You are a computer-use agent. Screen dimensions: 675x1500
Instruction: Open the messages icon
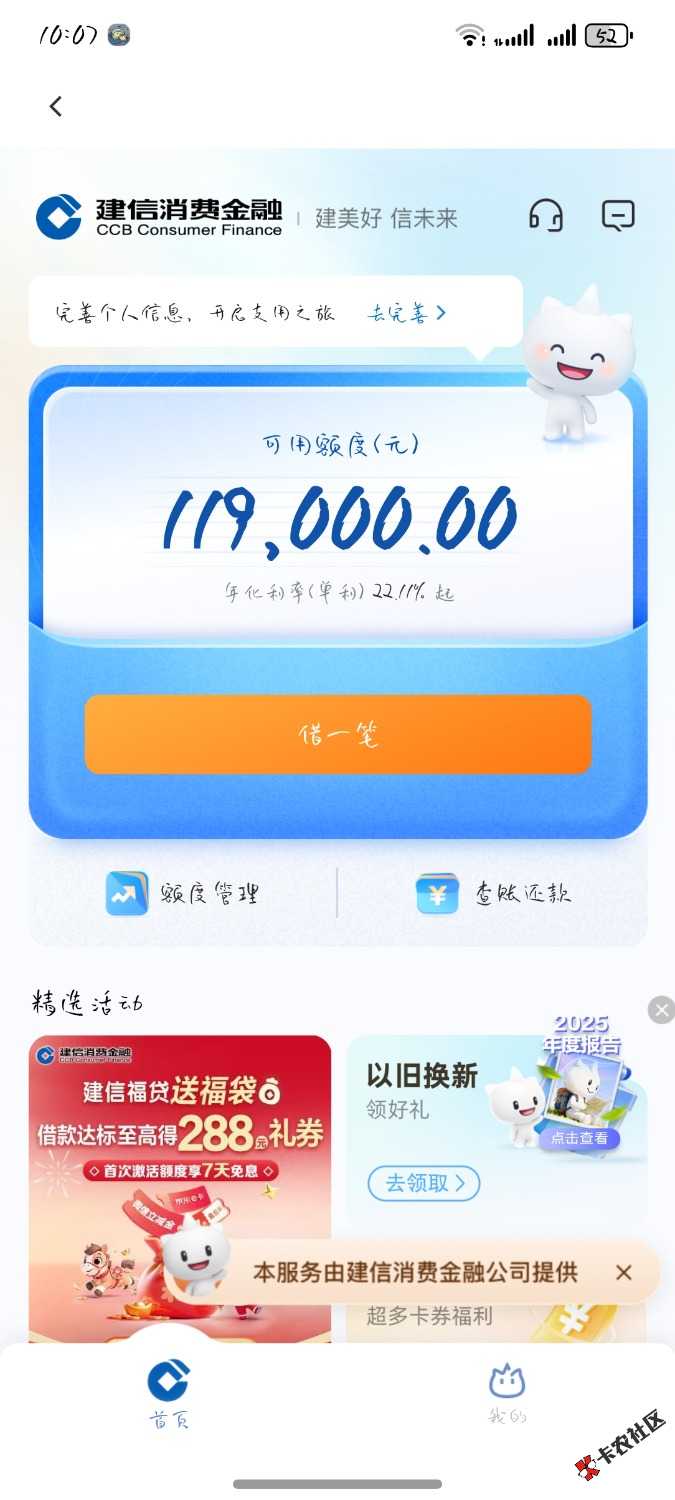point(618,216)
